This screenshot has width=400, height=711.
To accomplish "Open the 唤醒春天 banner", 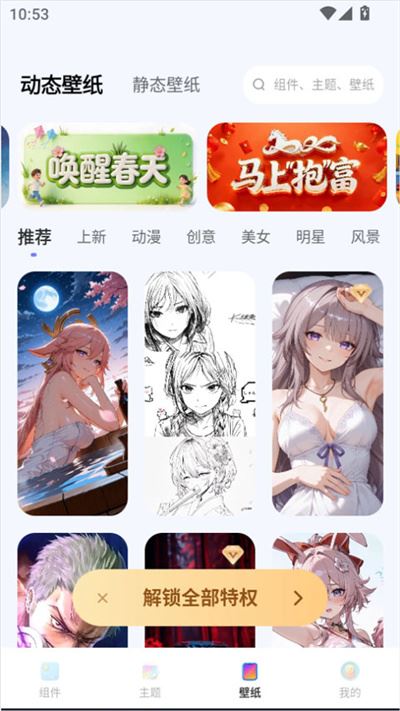I will coord(108,166).
